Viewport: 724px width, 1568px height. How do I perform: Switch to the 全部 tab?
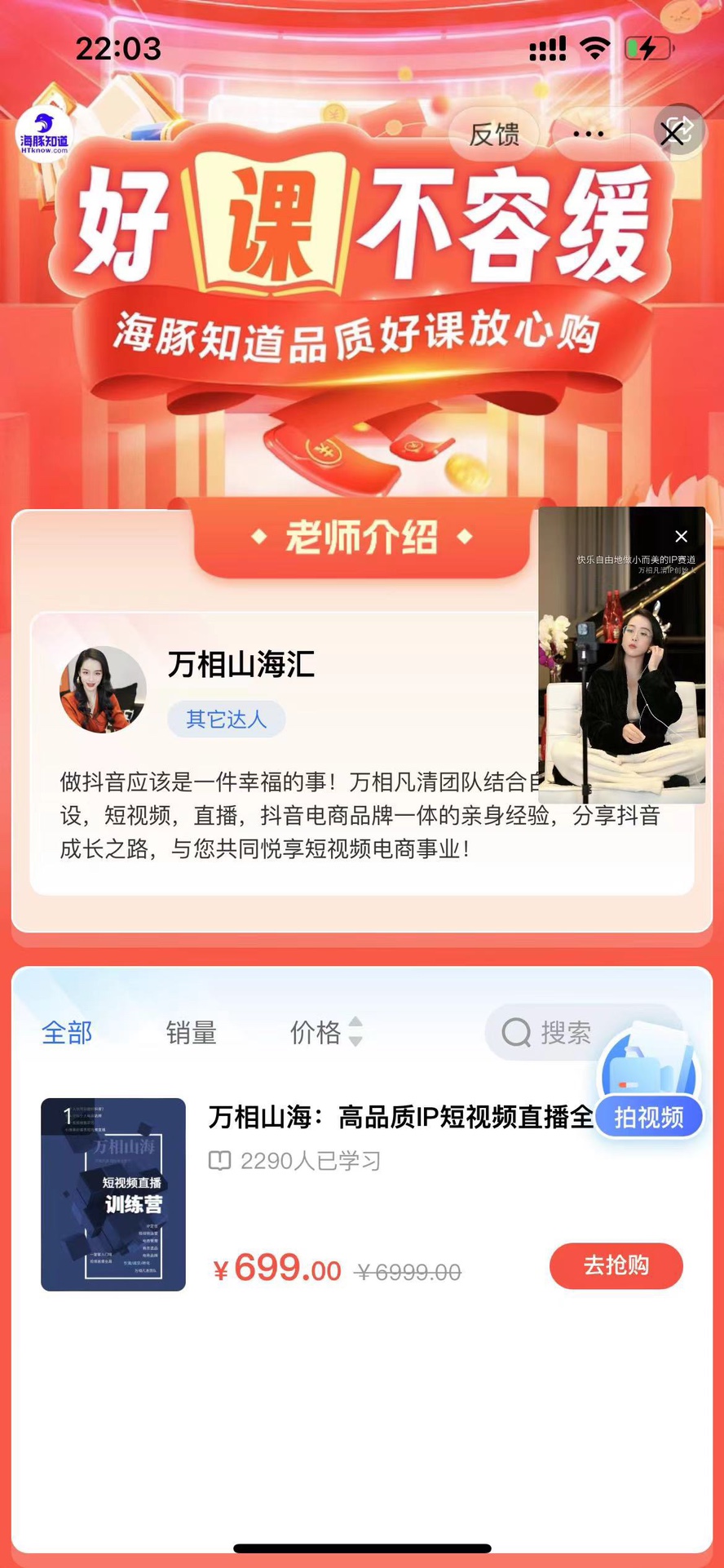point(65,1032)
